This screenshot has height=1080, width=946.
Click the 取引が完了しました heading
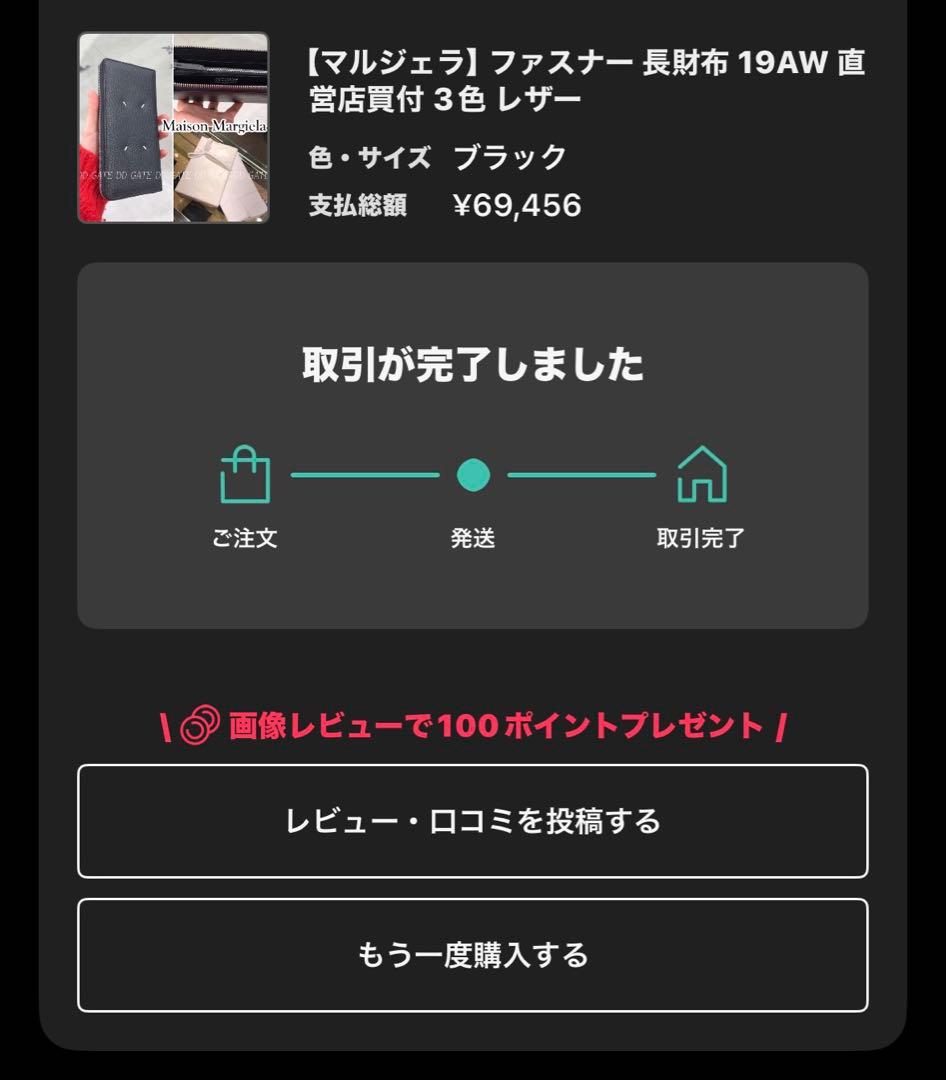click(472, 365)
